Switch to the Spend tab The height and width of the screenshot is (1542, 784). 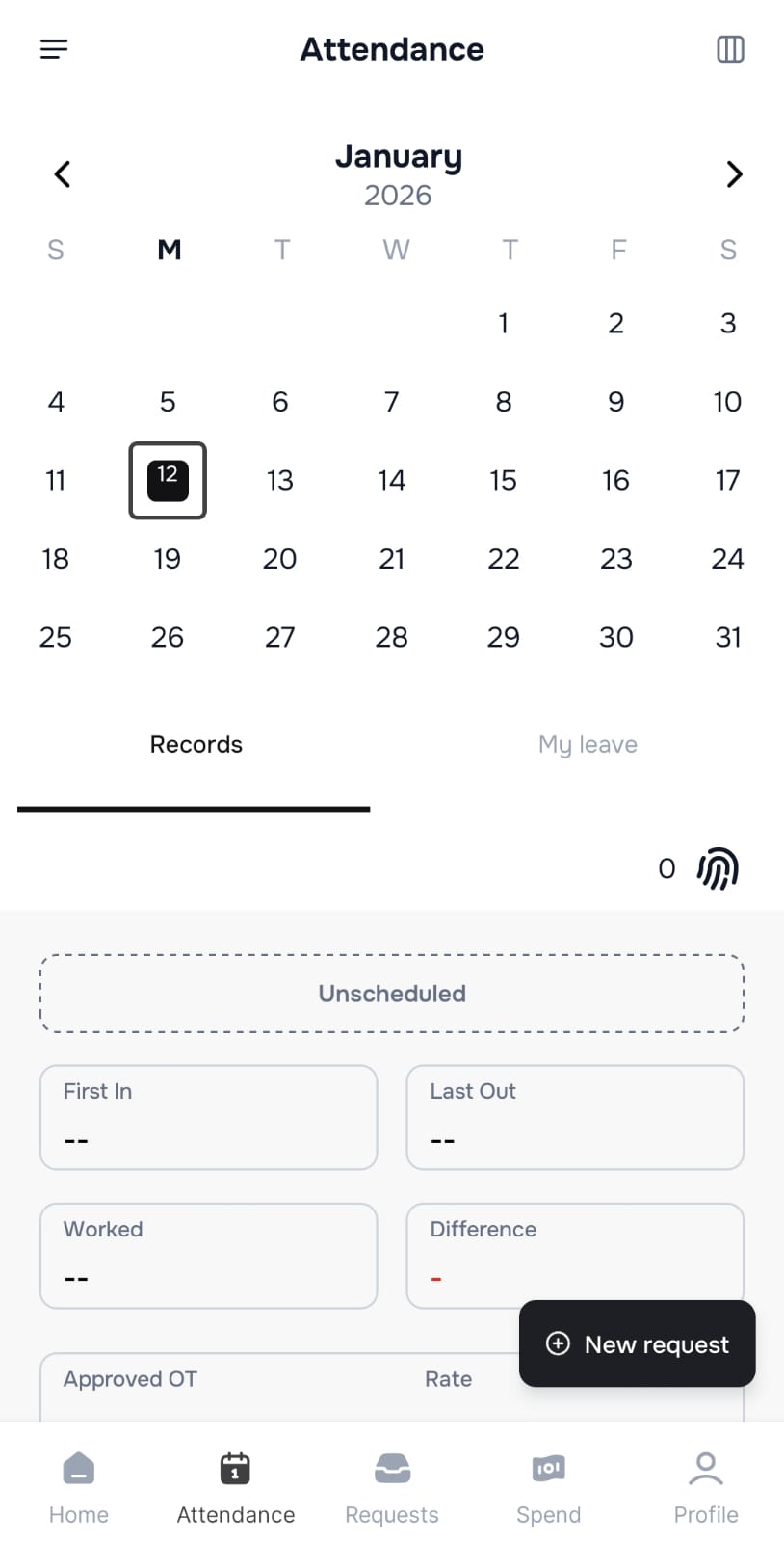548,1486
